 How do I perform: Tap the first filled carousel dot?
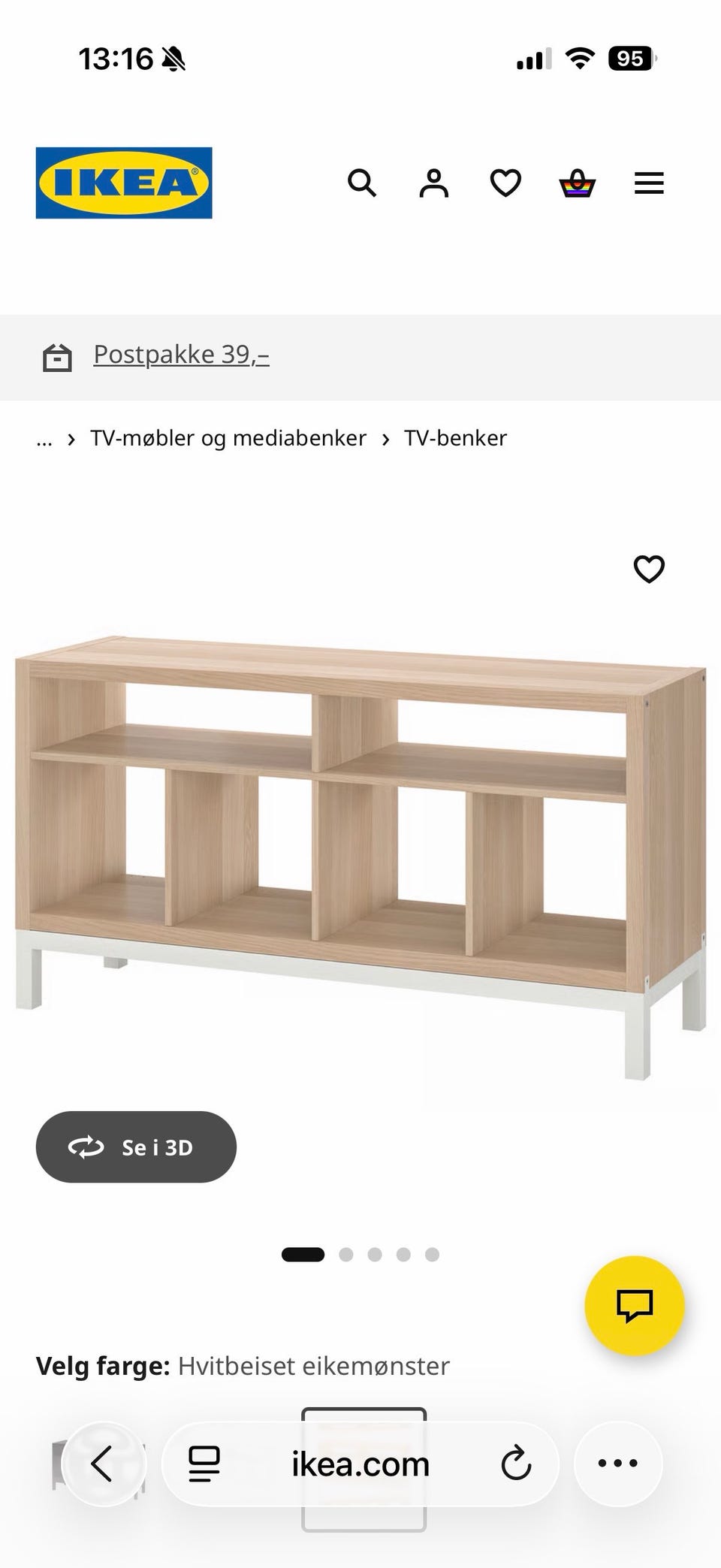click(x=303, y=1254)
